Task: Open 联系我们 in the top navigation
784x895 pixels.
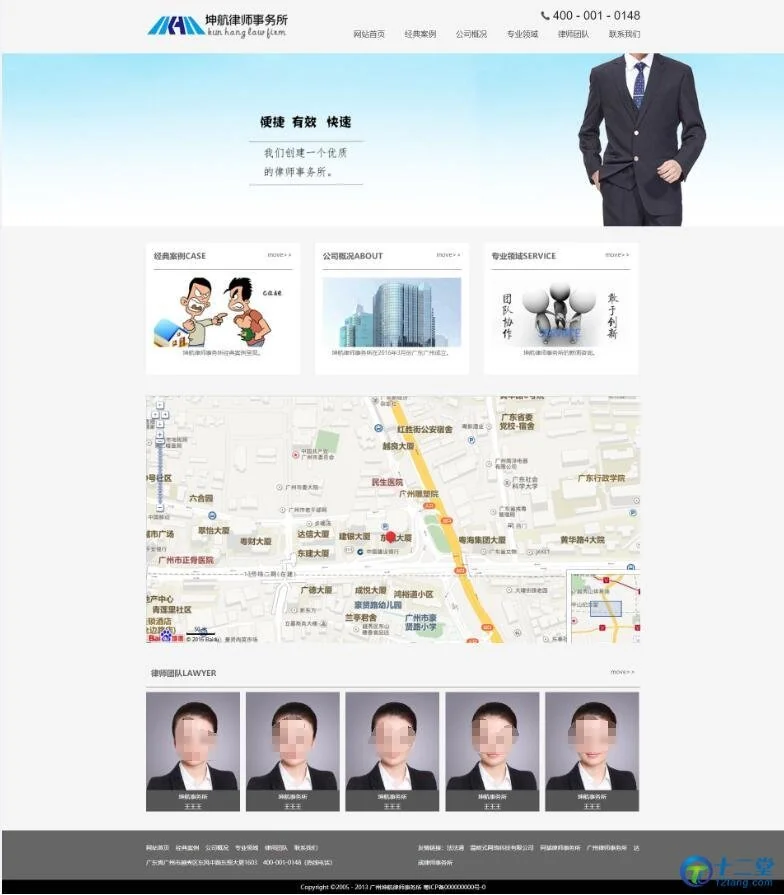Action: [x=624, y=34]
